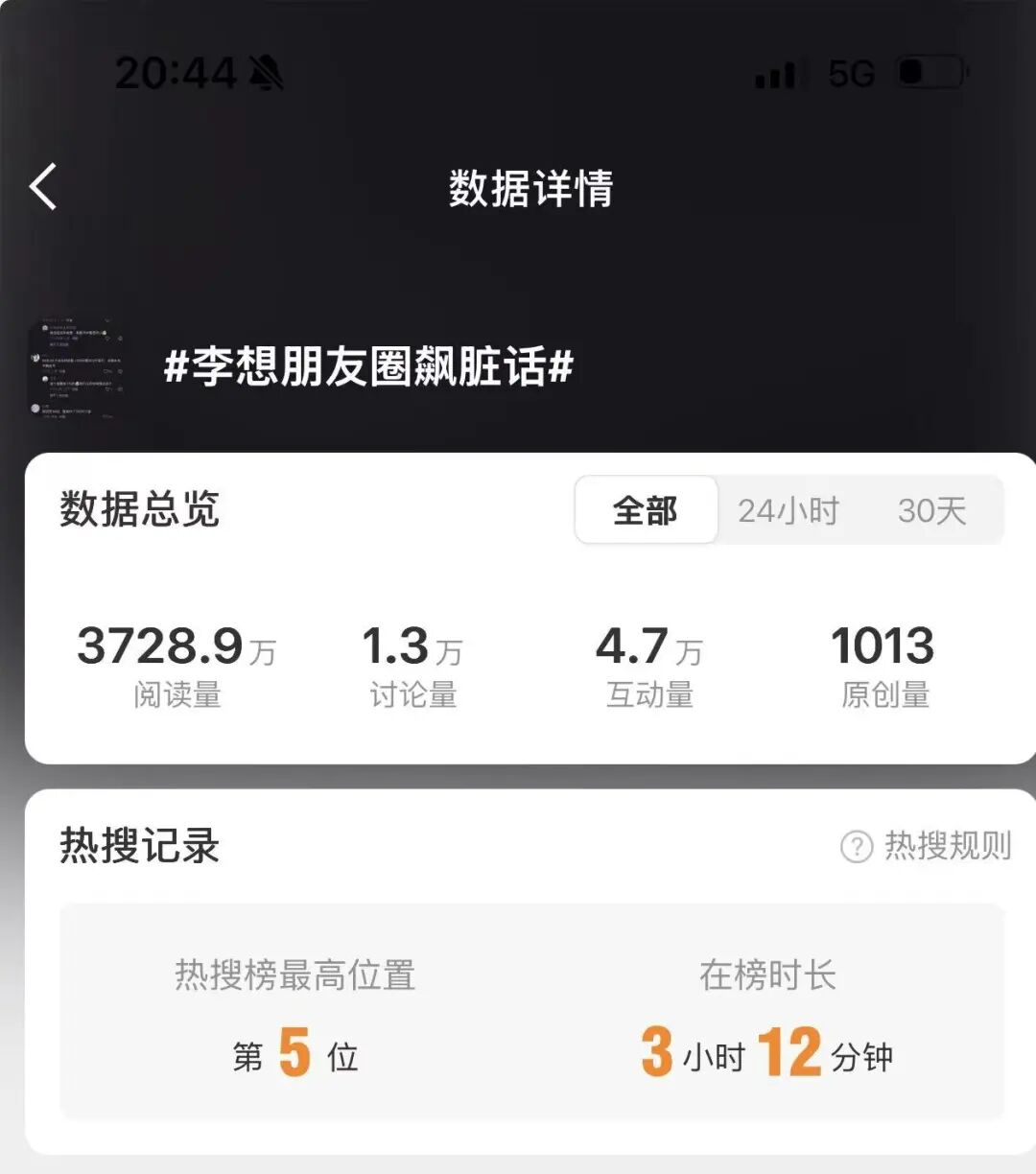
Task: Switch to the 24小时 data view
Action: [x=789, y=510]
